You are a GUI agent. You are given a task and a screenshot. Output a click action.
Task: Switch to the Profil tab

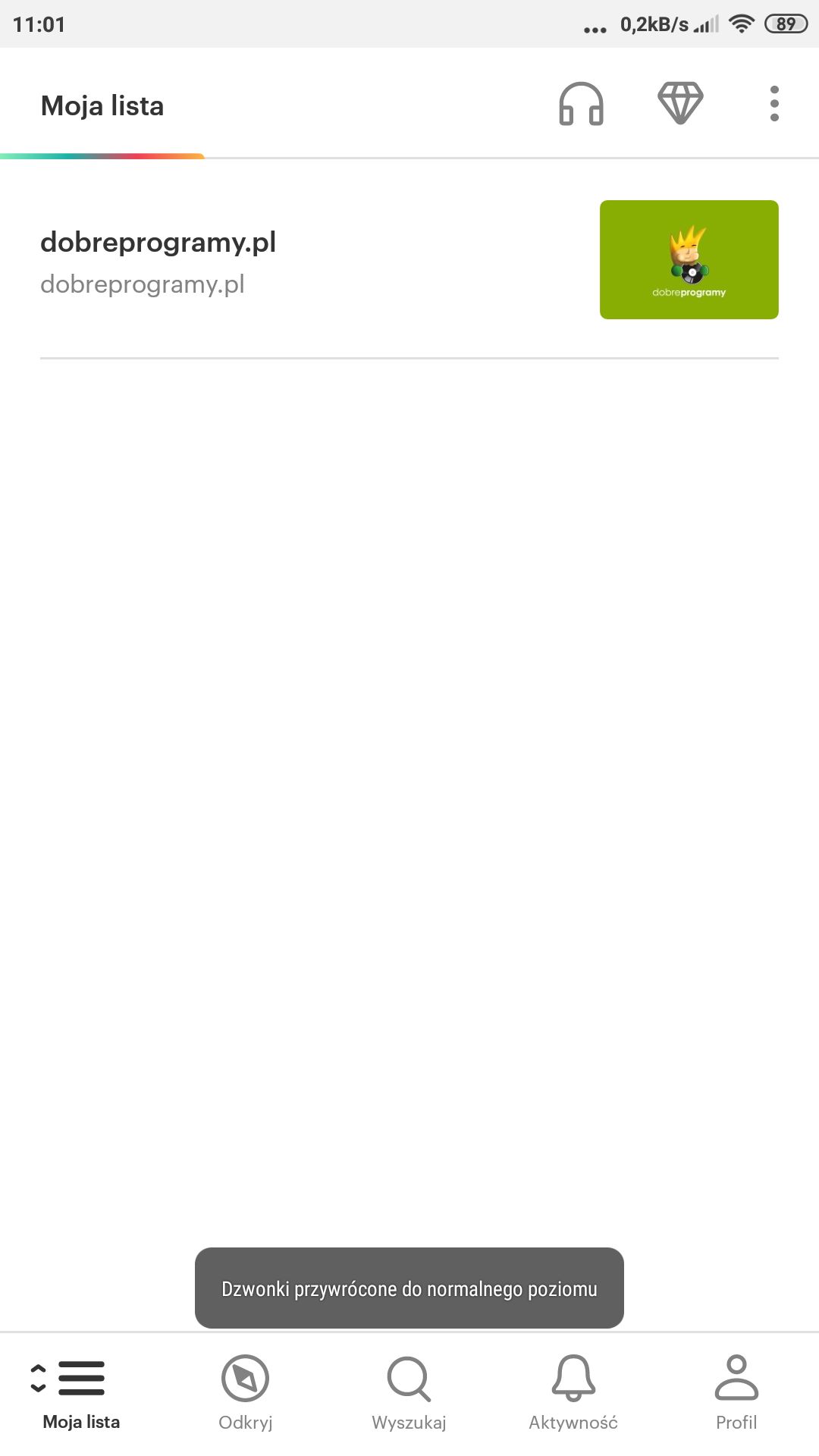736,1393
